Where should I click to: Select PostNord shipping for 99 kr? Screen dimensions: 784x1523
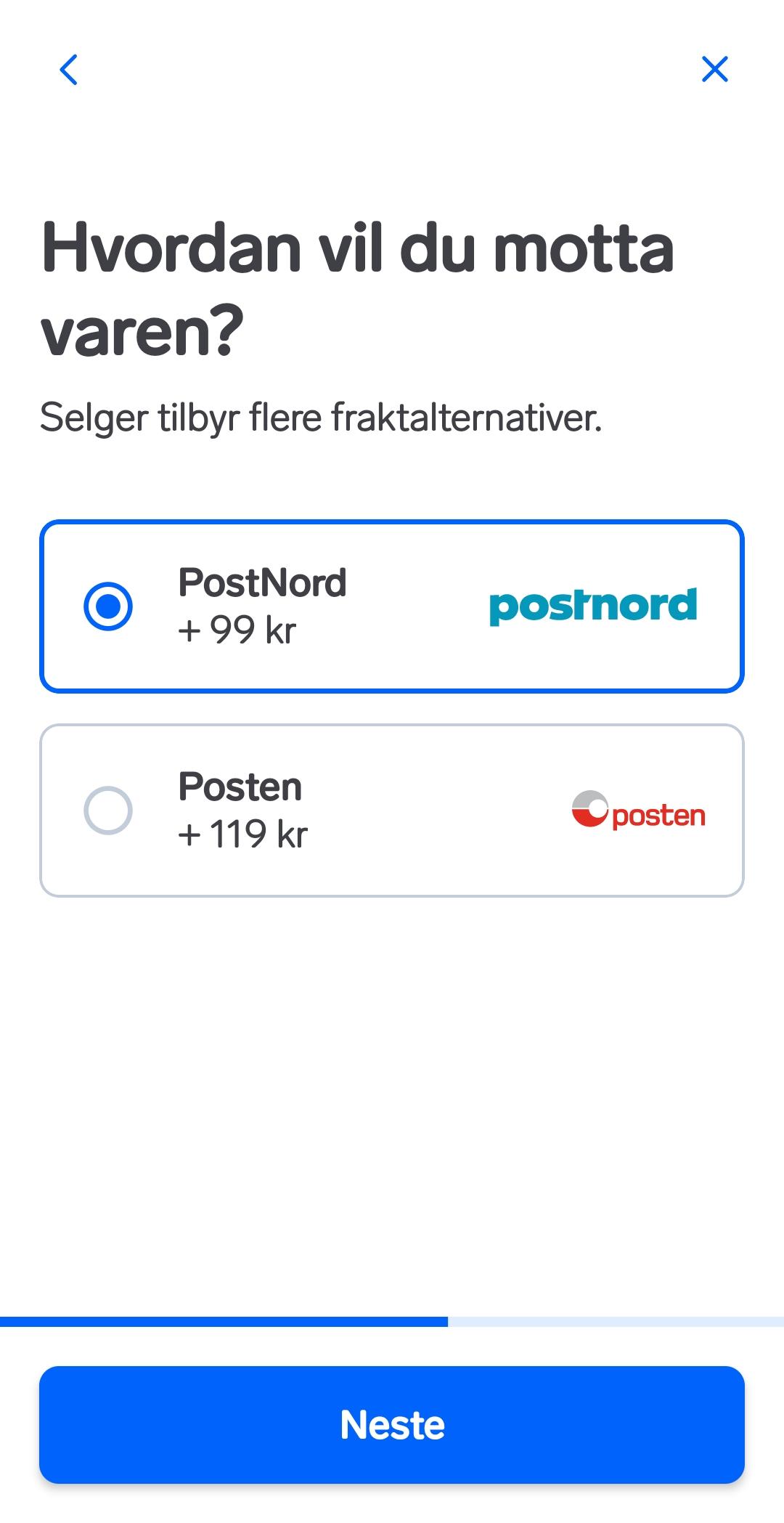tap(392, 606)
